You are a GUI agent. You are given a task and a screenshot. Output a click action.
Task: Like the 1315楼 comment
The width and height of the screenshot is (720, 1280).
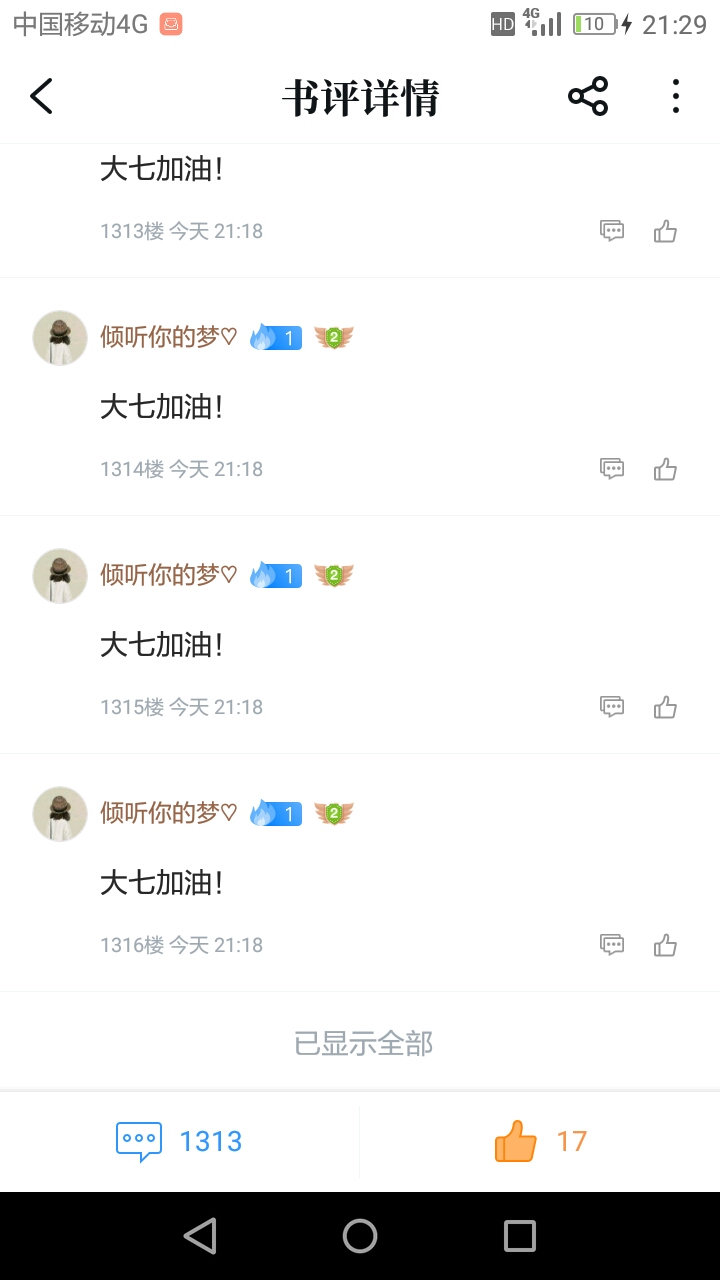(665, 707)
